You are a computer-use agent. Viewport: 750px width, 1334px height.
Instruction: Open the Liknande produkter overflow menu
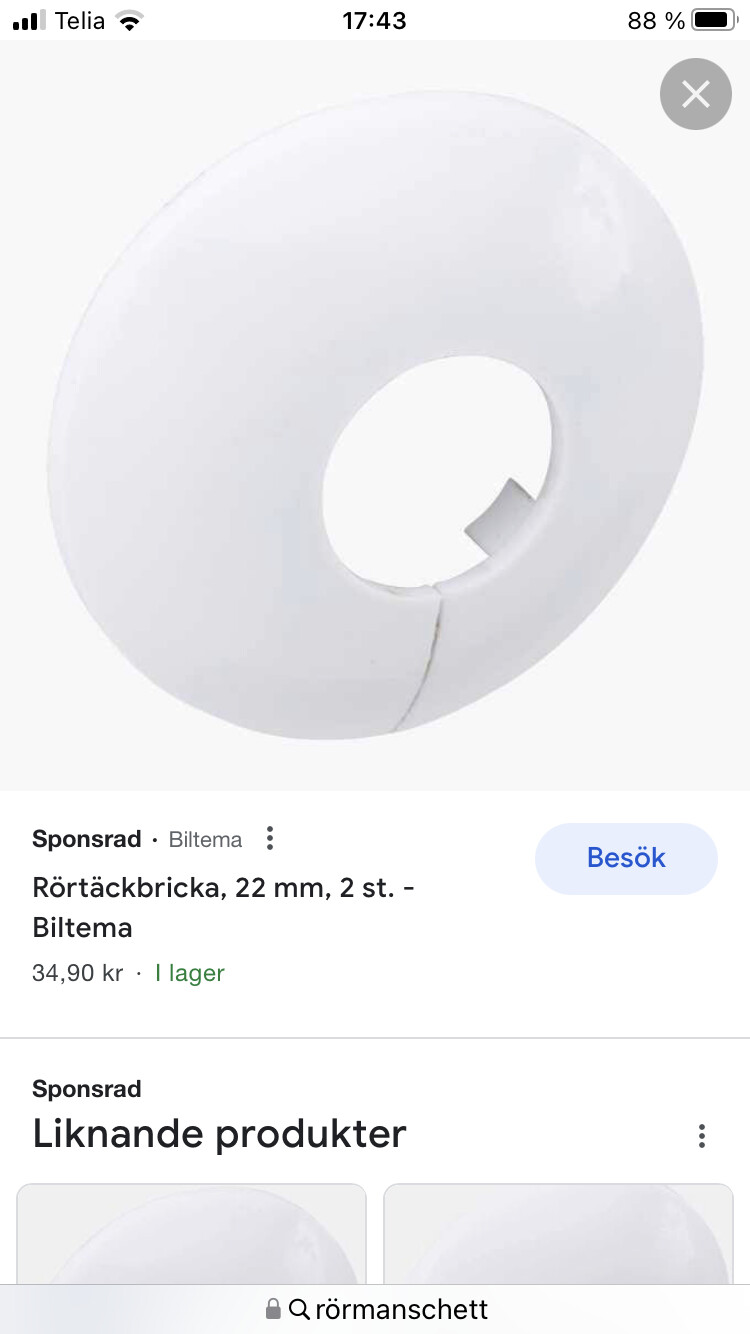(702, 1136)
